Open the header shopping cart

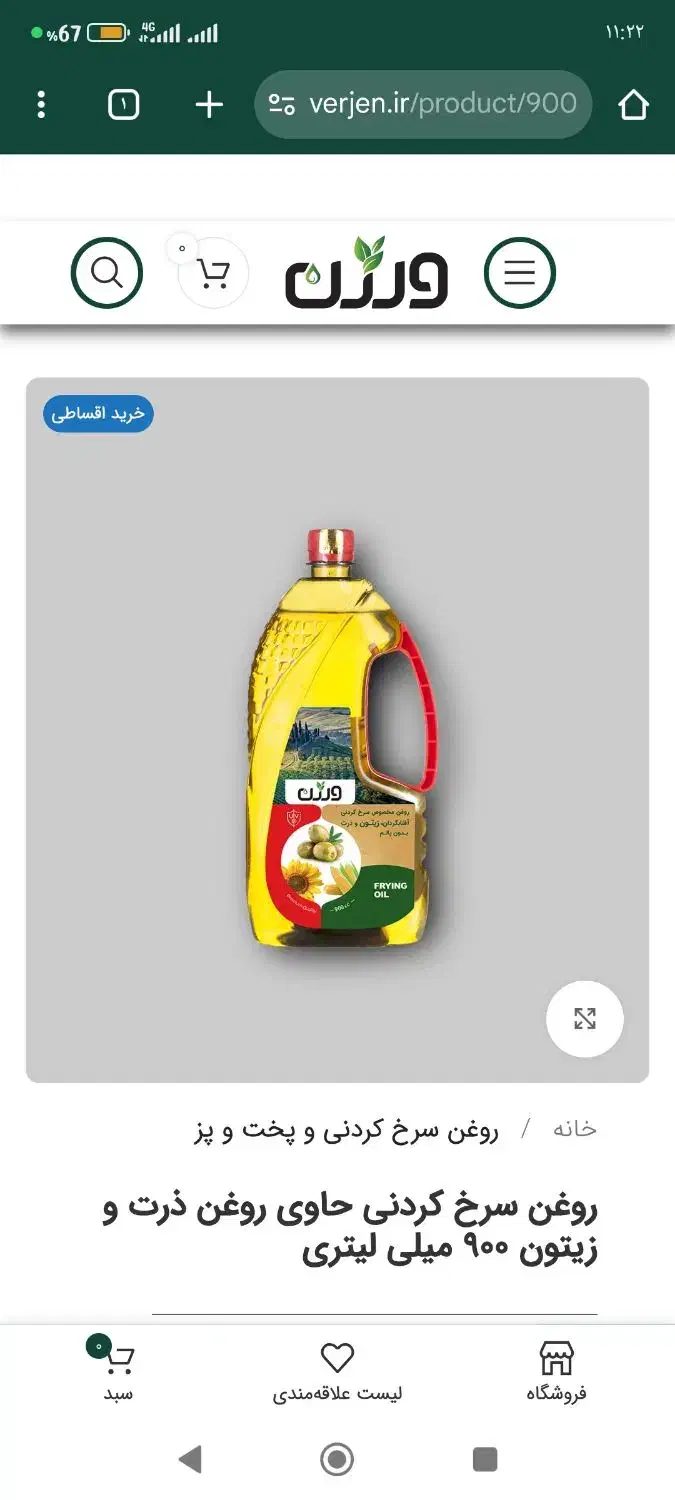[x=213, y=272]
